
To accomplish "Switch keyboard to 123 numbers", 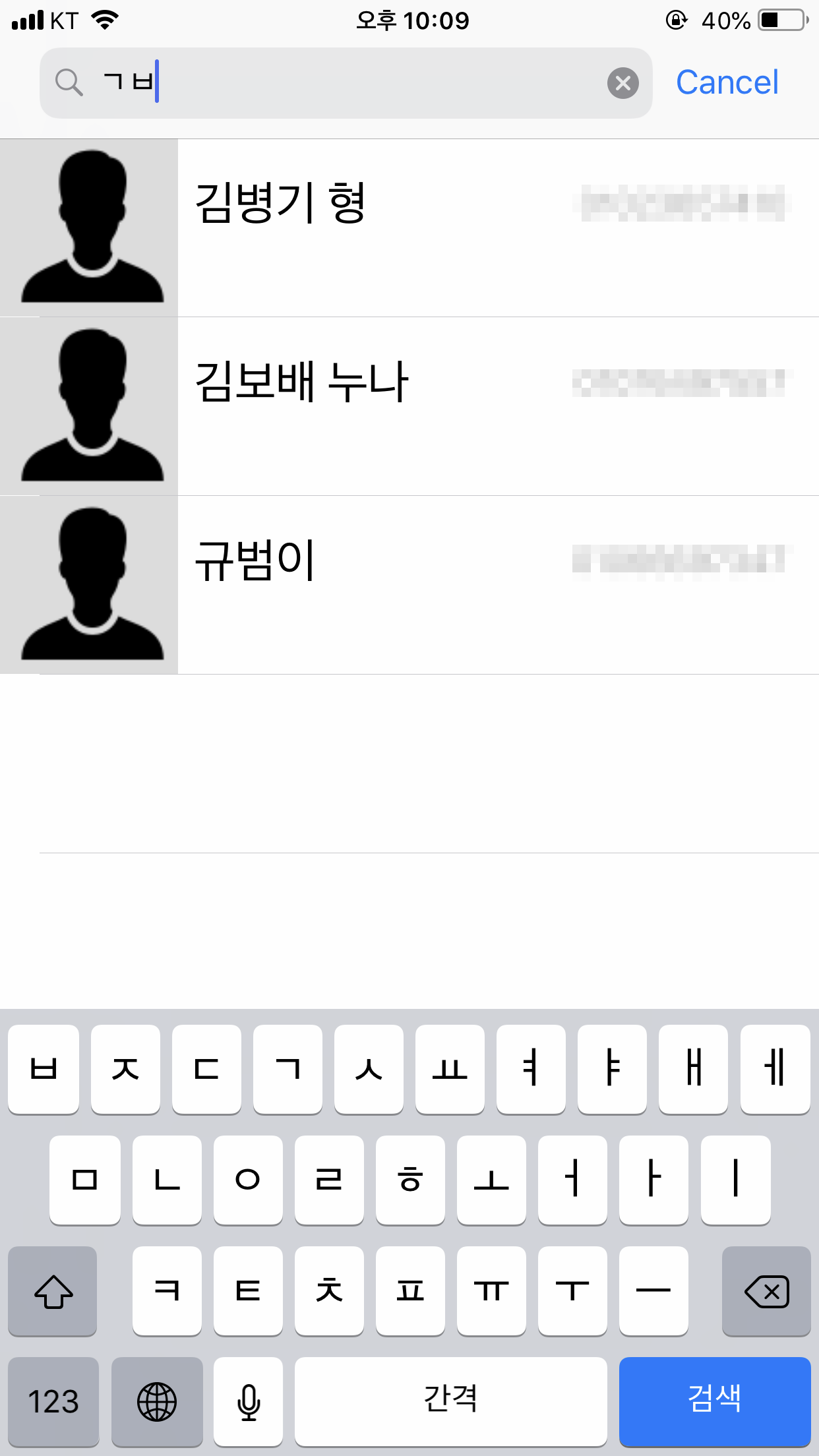I will pyautogui.click(x=53, y=1401).
